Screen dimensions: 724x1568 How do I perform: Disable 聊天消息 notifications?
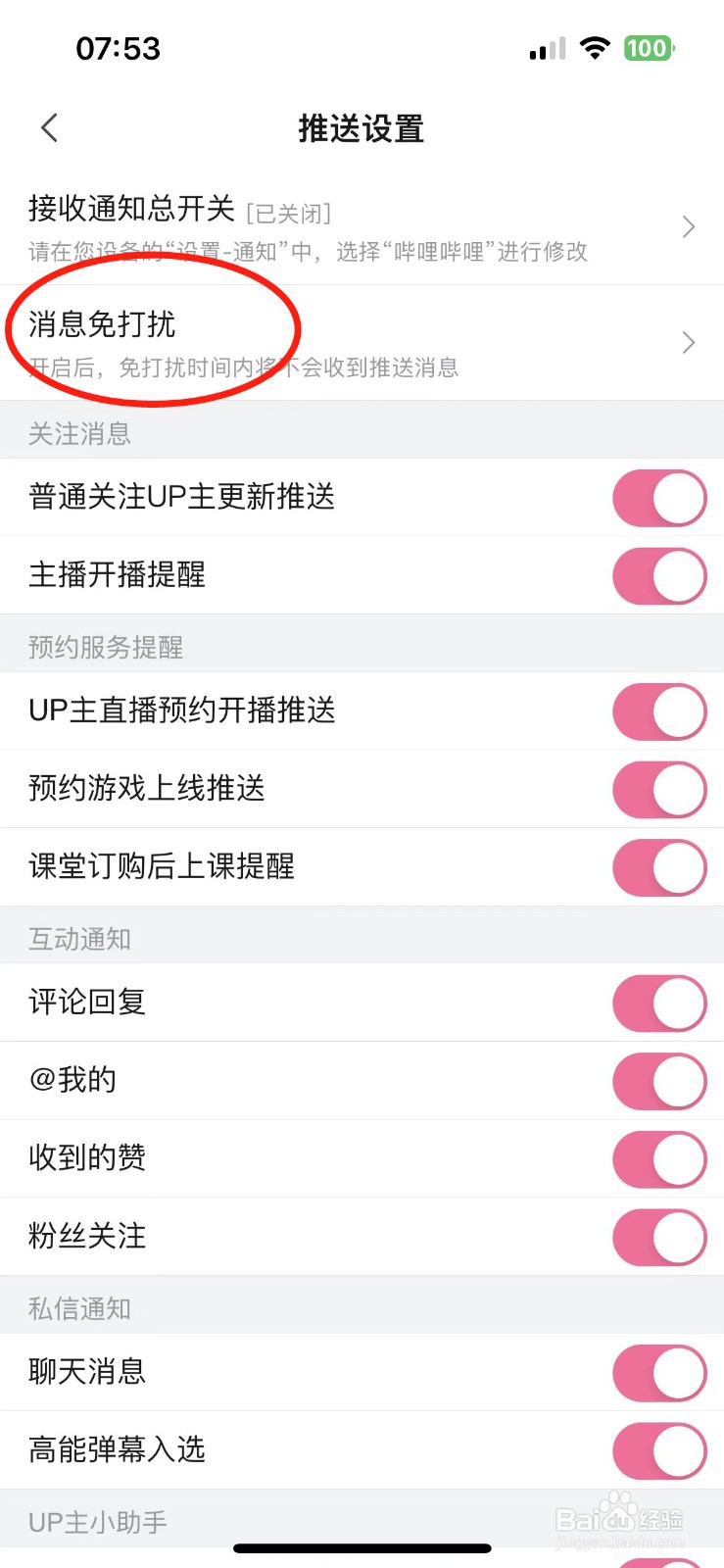660,1372
